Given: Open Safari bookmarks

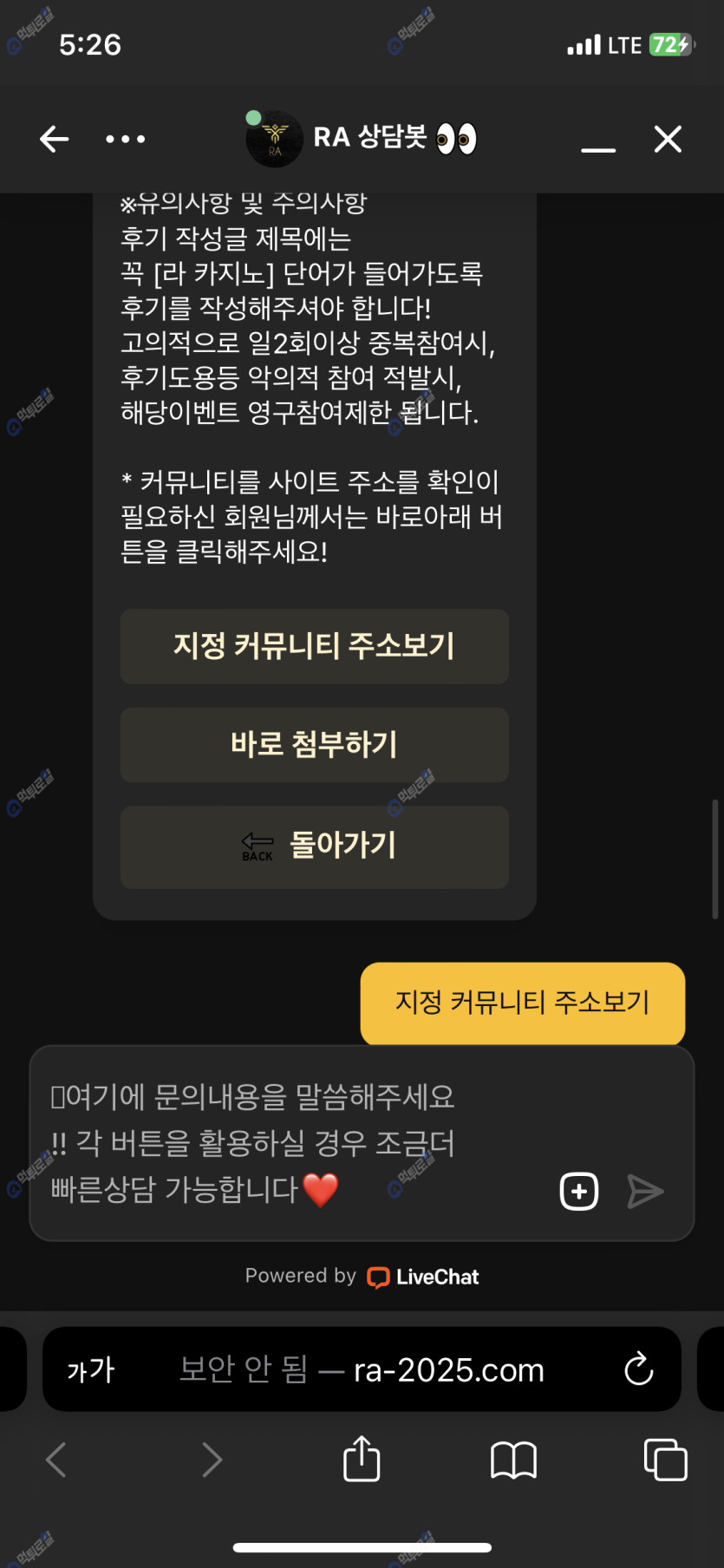Looking at the screenshot, I should tap(513, 1460).
